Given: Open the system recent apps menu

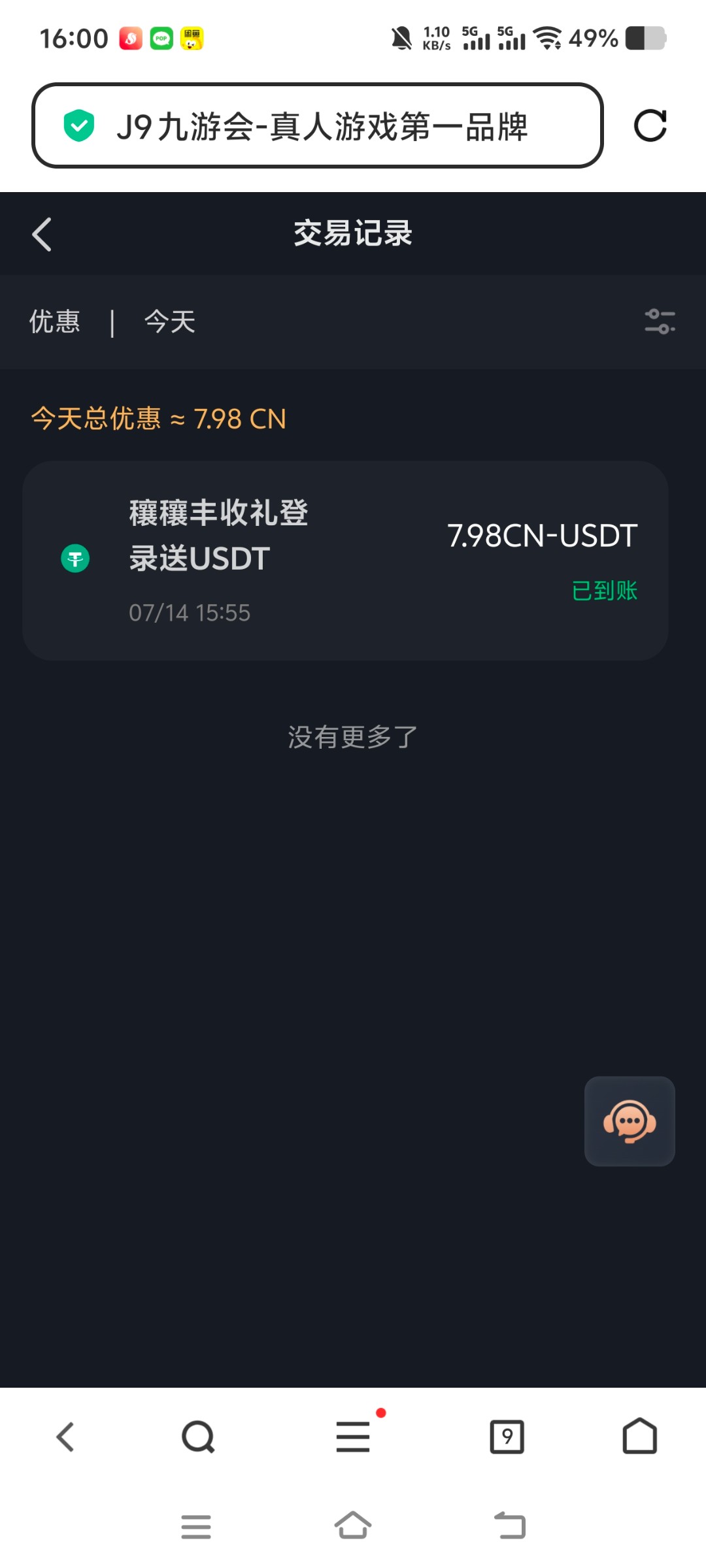Looking at the screenshot, I should (196, 1526).
